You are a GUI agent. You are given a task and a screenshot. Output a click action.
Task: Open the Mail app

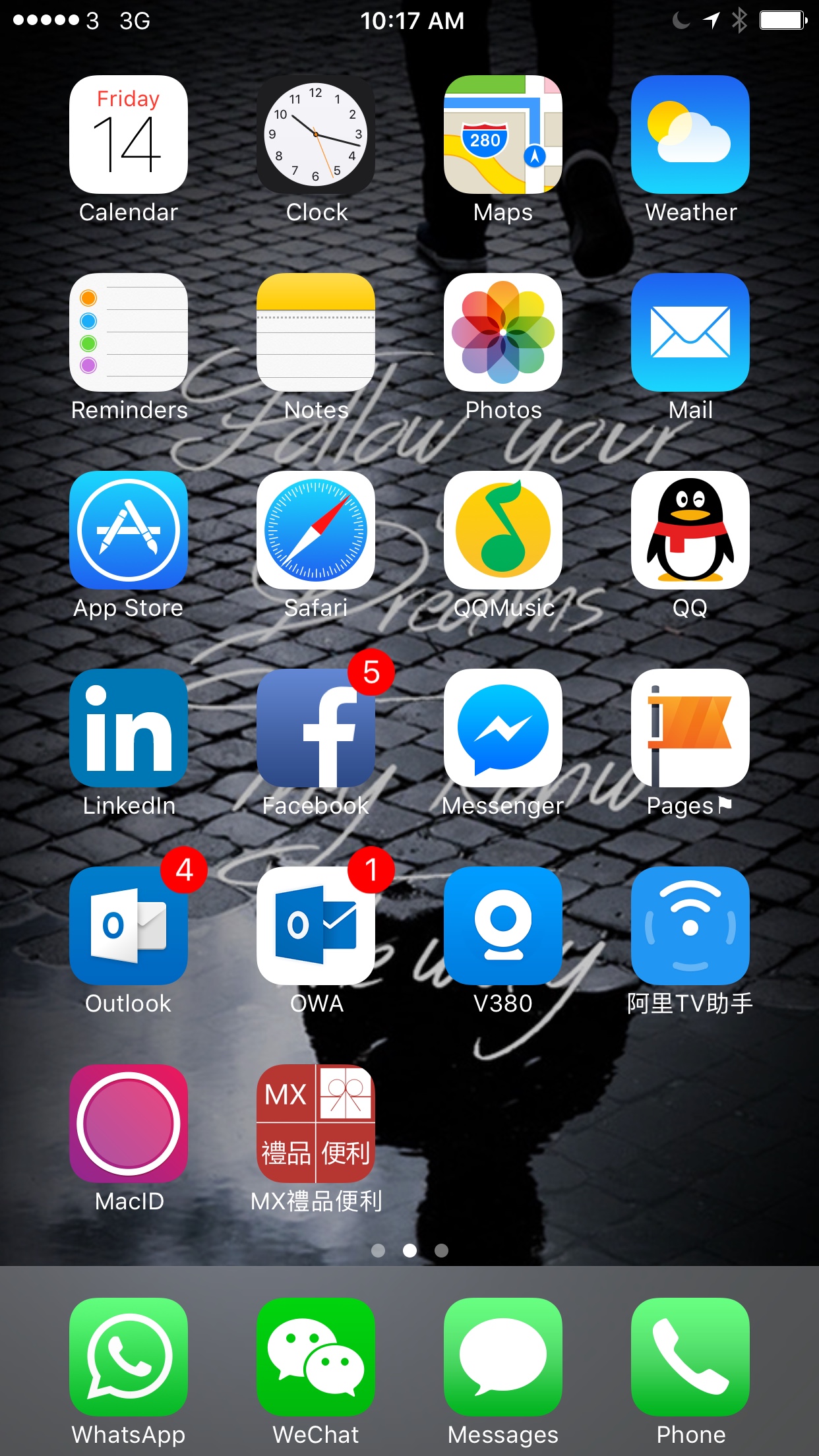click(690, 332)
